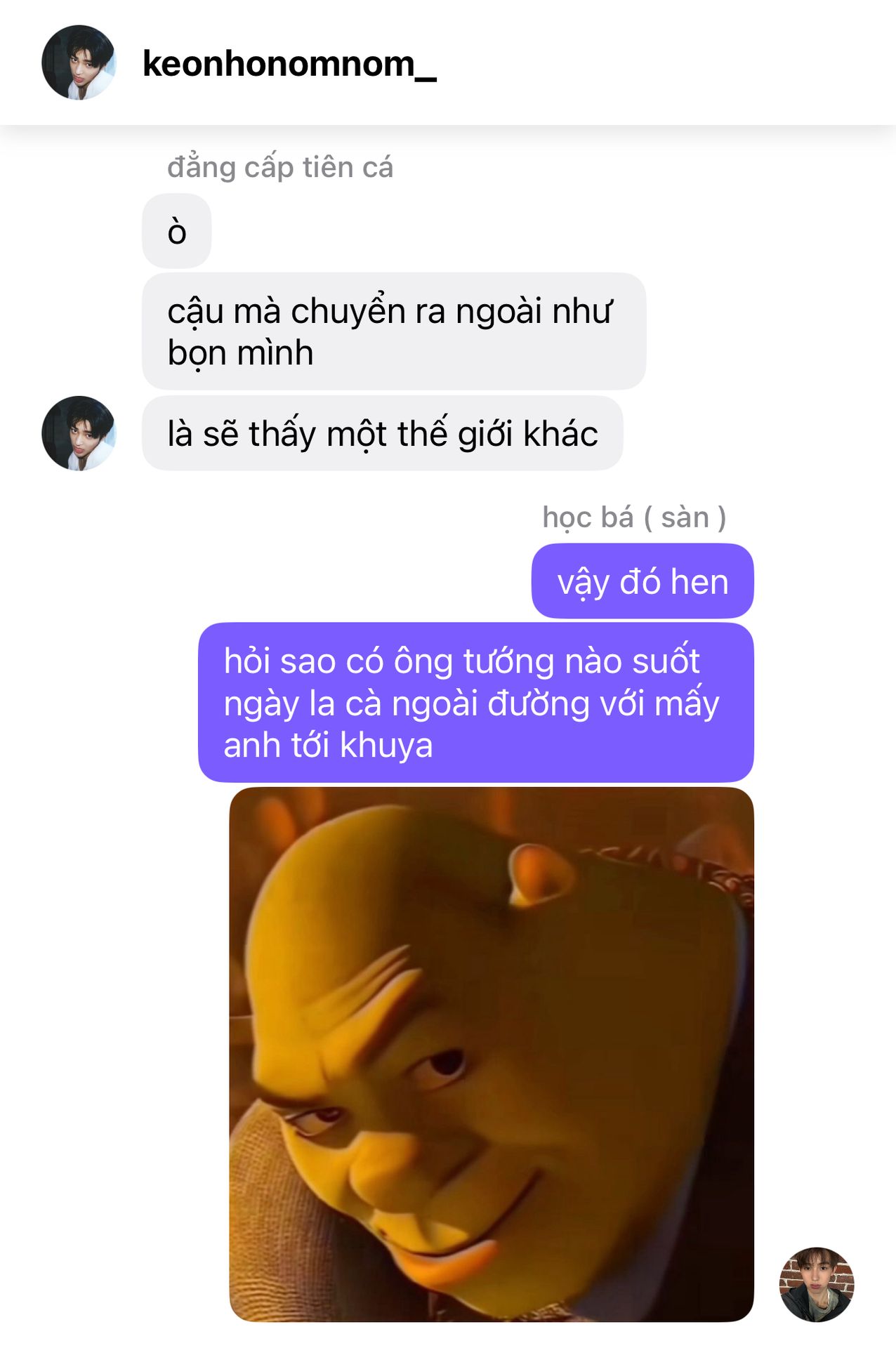Tap the keonhonomnom_ username in the header
The height and width of the screenshot is (1348, 896).
pyautogui.click(x=289, y=64)
